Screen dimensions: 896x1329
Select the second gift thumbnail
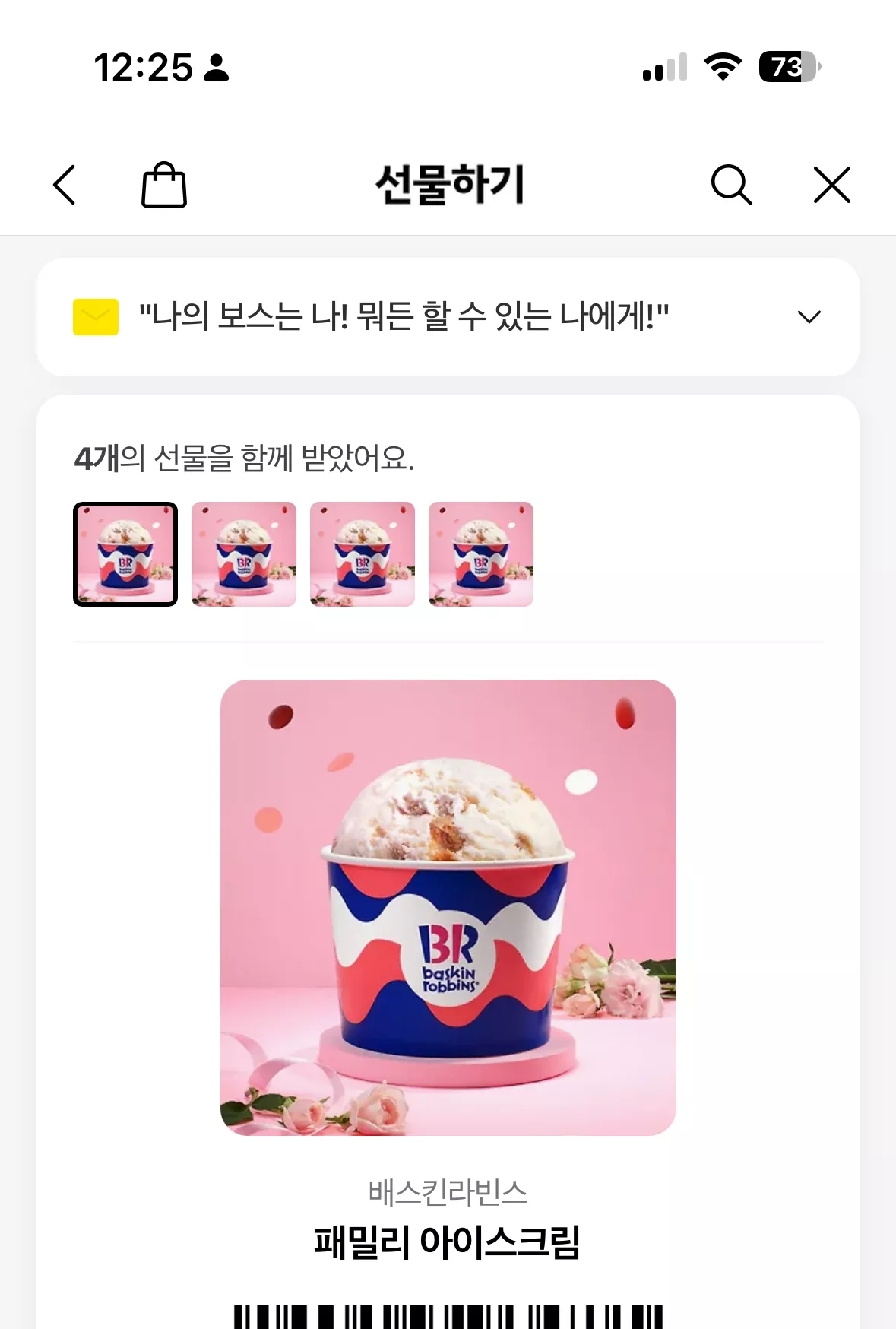pyautogui.click(x=244, y=554)
